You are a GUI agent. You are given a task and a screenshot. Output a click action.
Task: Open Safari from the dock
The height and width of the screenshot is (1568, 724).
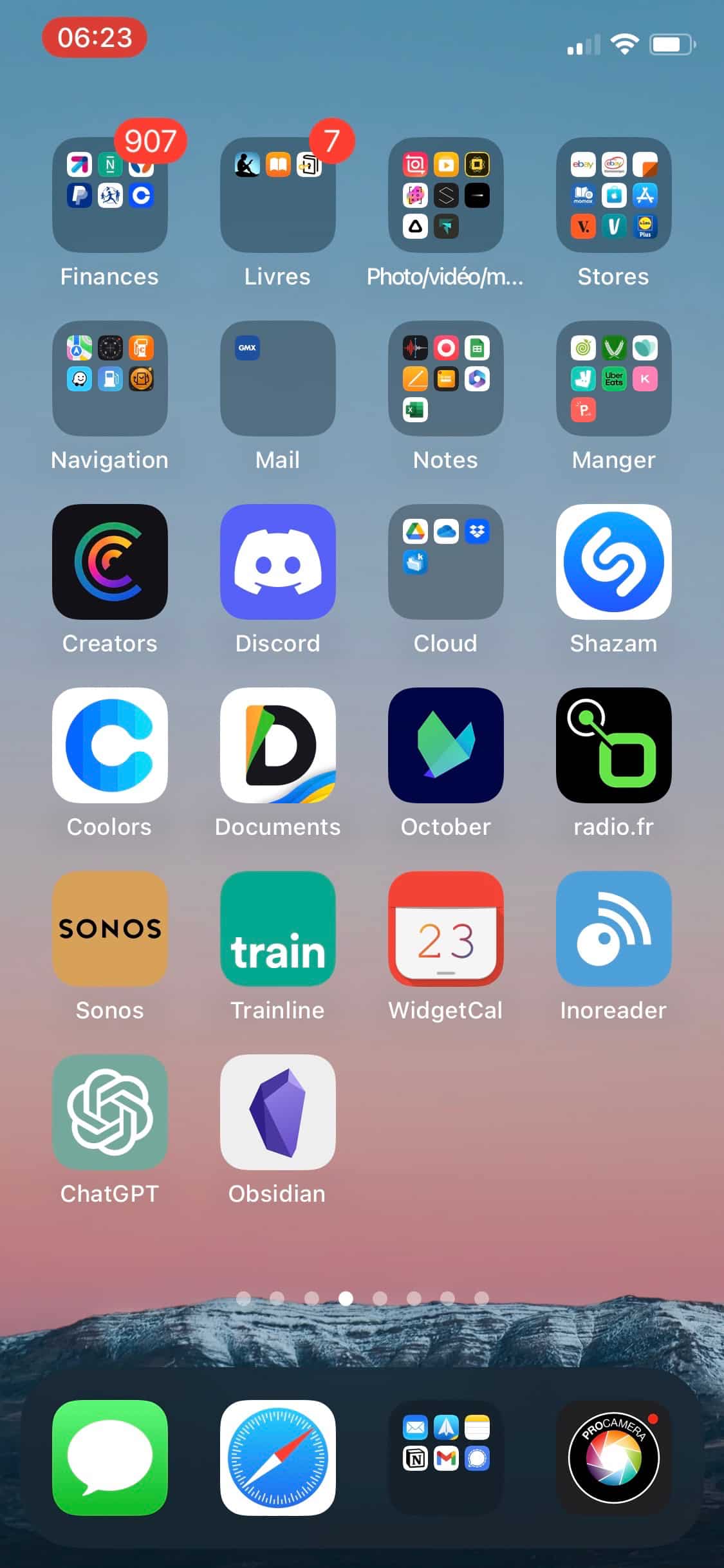point(277,1458)
